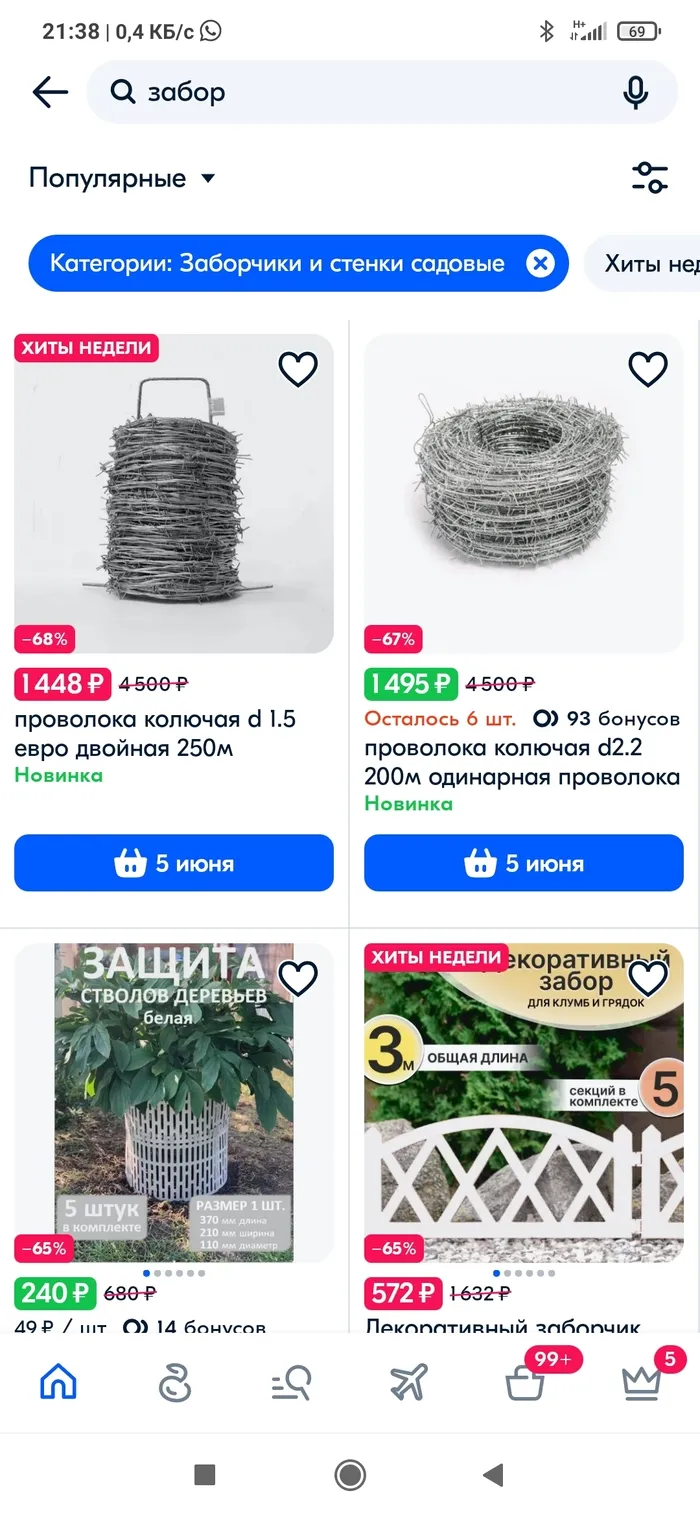The image size is (700, 1517).
Task: Add the 250м barbed wire to favorites
Action: pos(298,370)
